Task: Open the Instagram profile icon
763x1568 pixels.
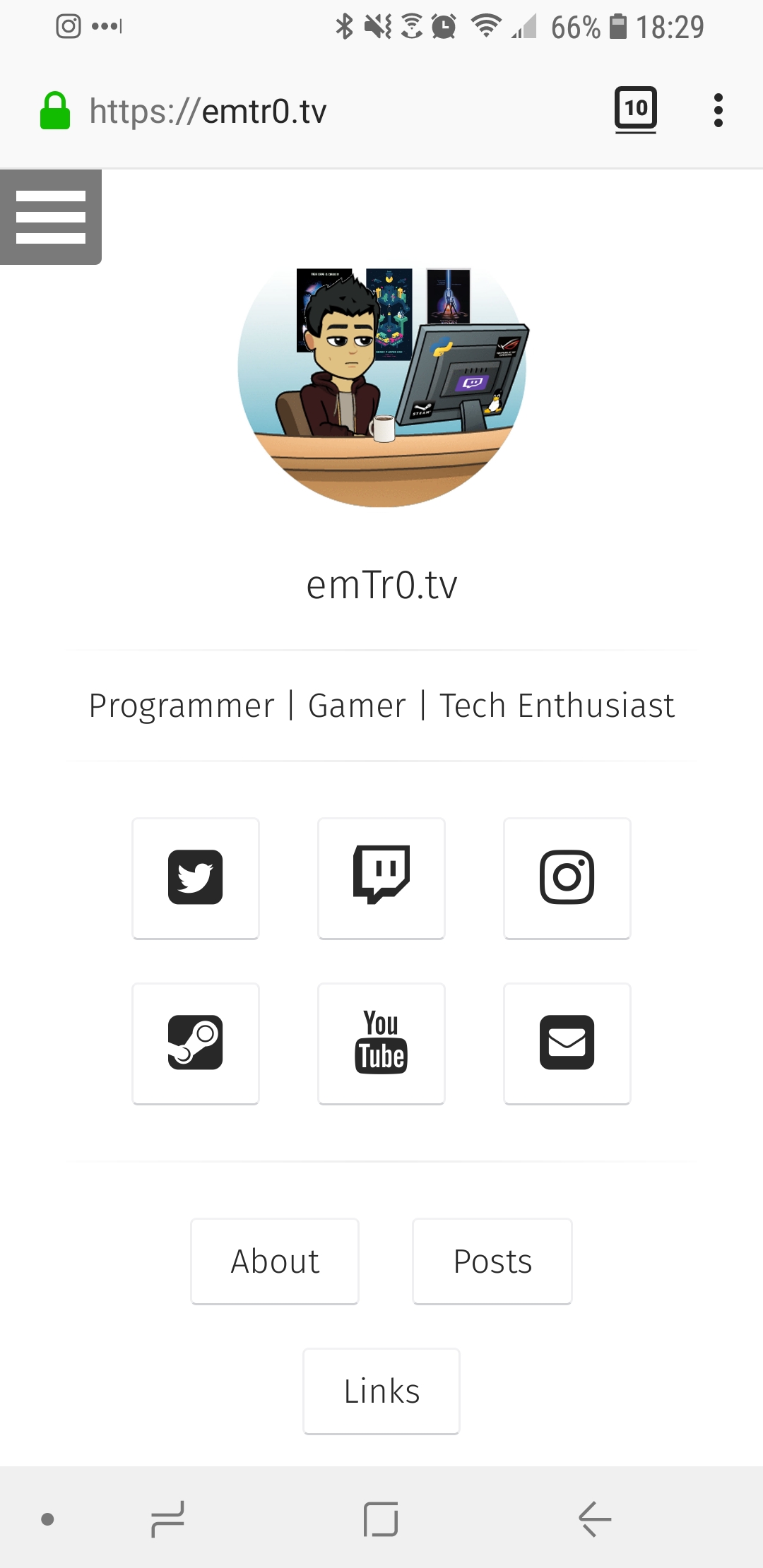Action: click(x=567, y=878)
